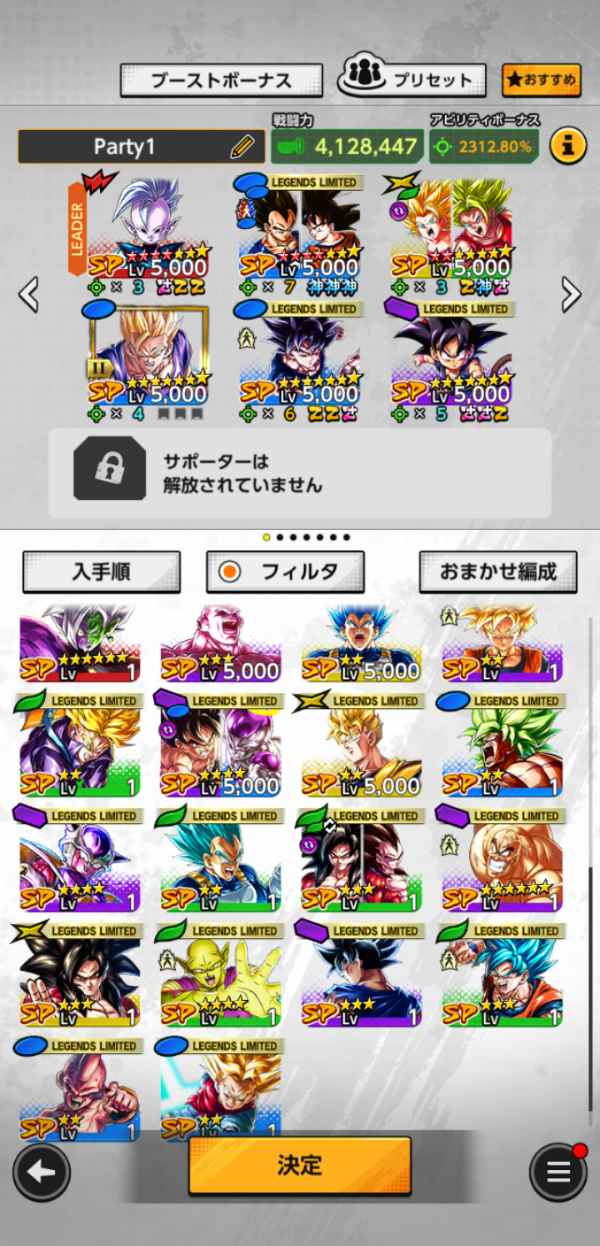
Task: Edit the Party1 name with pencil icon
Action: coord(241,147)
